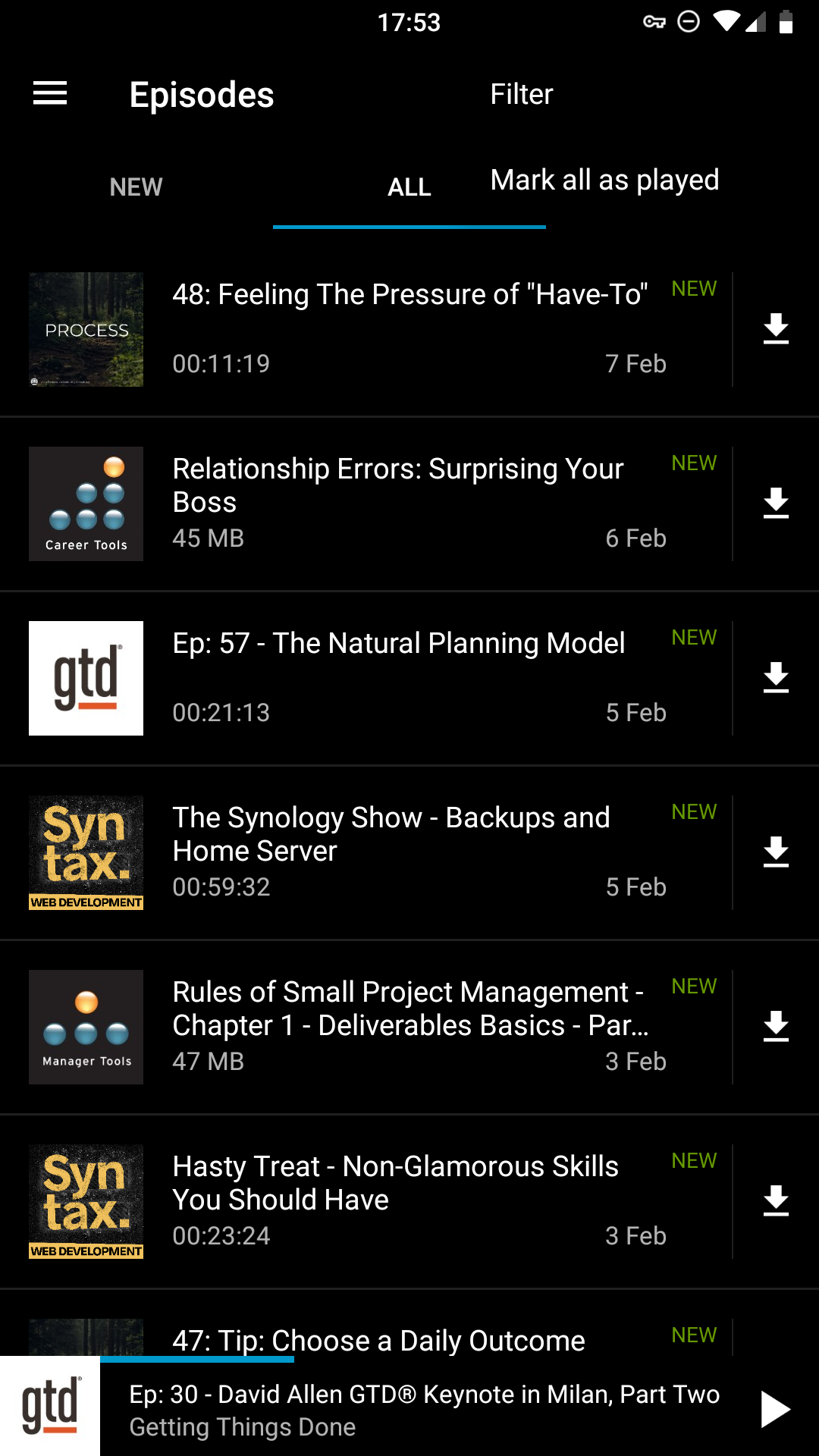Download "The Synology Show - Backups and Home Server"

point(776,852)
